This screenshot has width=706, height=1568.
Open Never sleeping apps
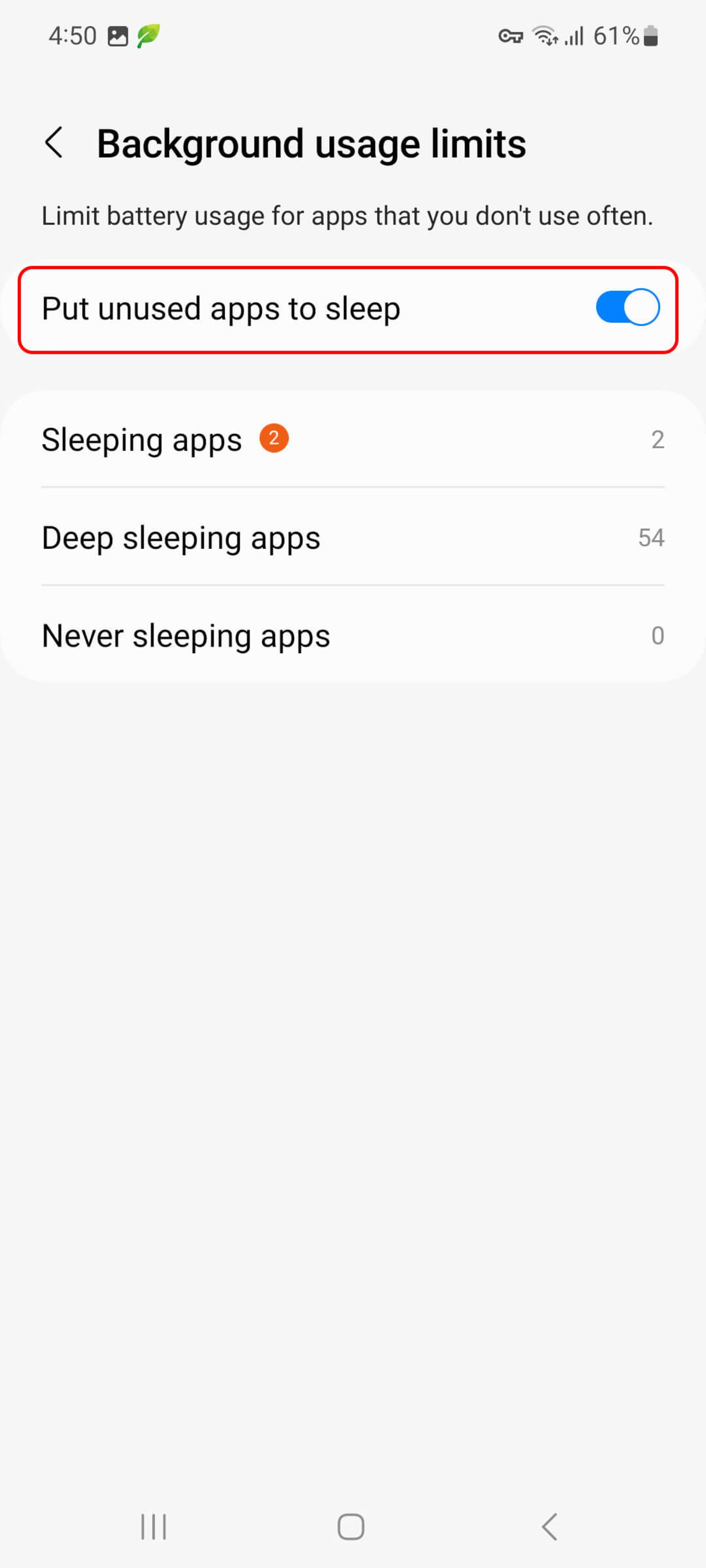352,635
